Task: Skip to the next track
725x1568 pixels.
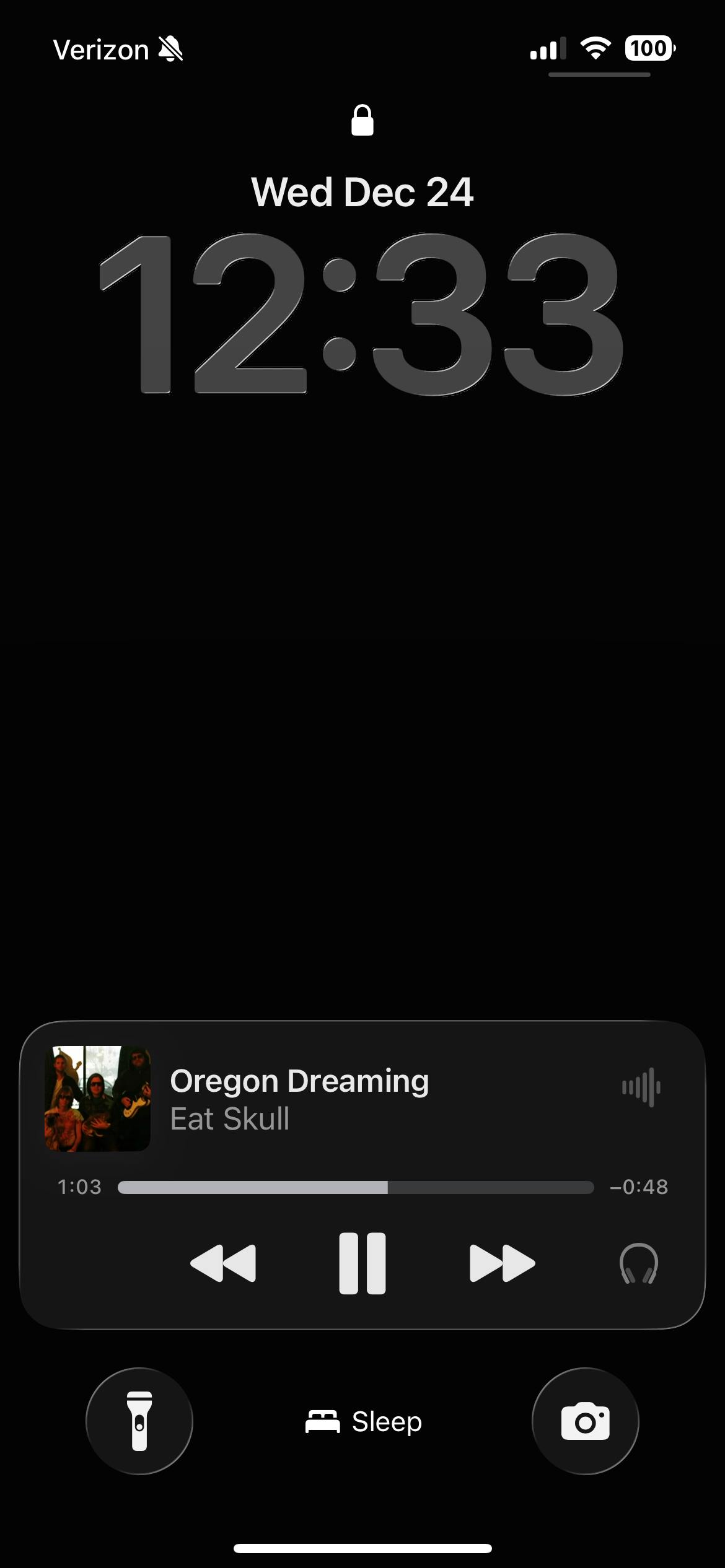Action: click(x=502, y=1263)
